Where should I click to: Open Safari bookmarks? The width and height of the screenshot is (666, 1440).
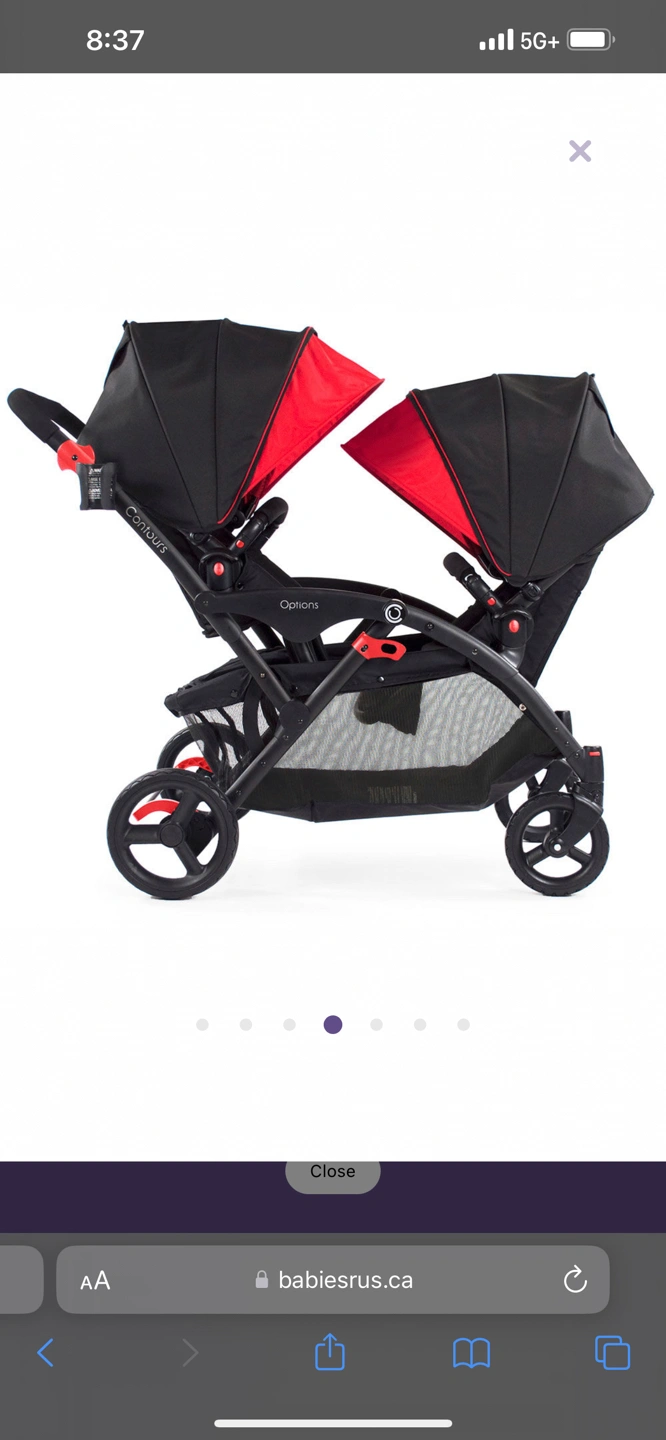[x=471, y=1353]
